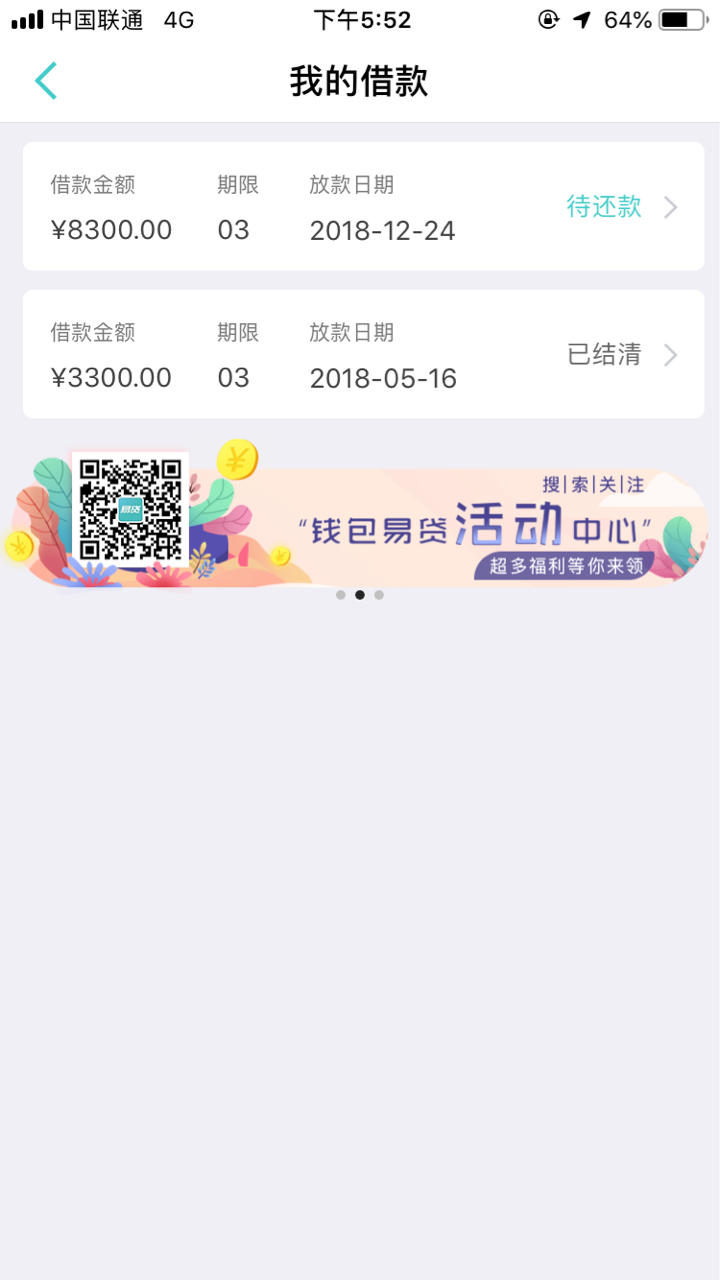Open the ¥3300.00 loan marked 已结清
This screenshot has height=1280, width=720.
click(x=363, y=355)
